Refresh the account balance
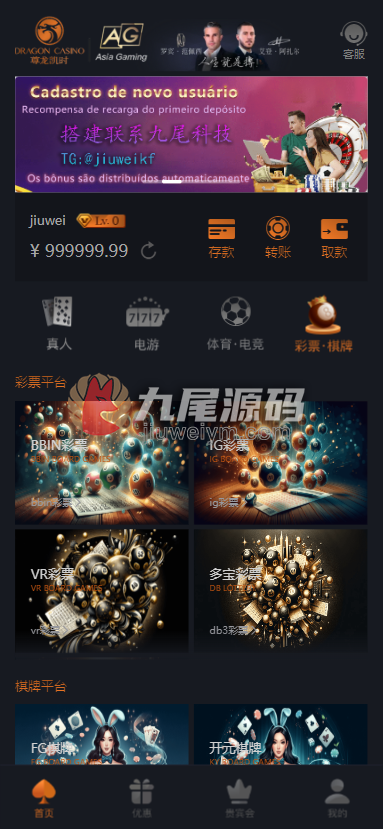383x829 pixels. click(x=149, y=251)
